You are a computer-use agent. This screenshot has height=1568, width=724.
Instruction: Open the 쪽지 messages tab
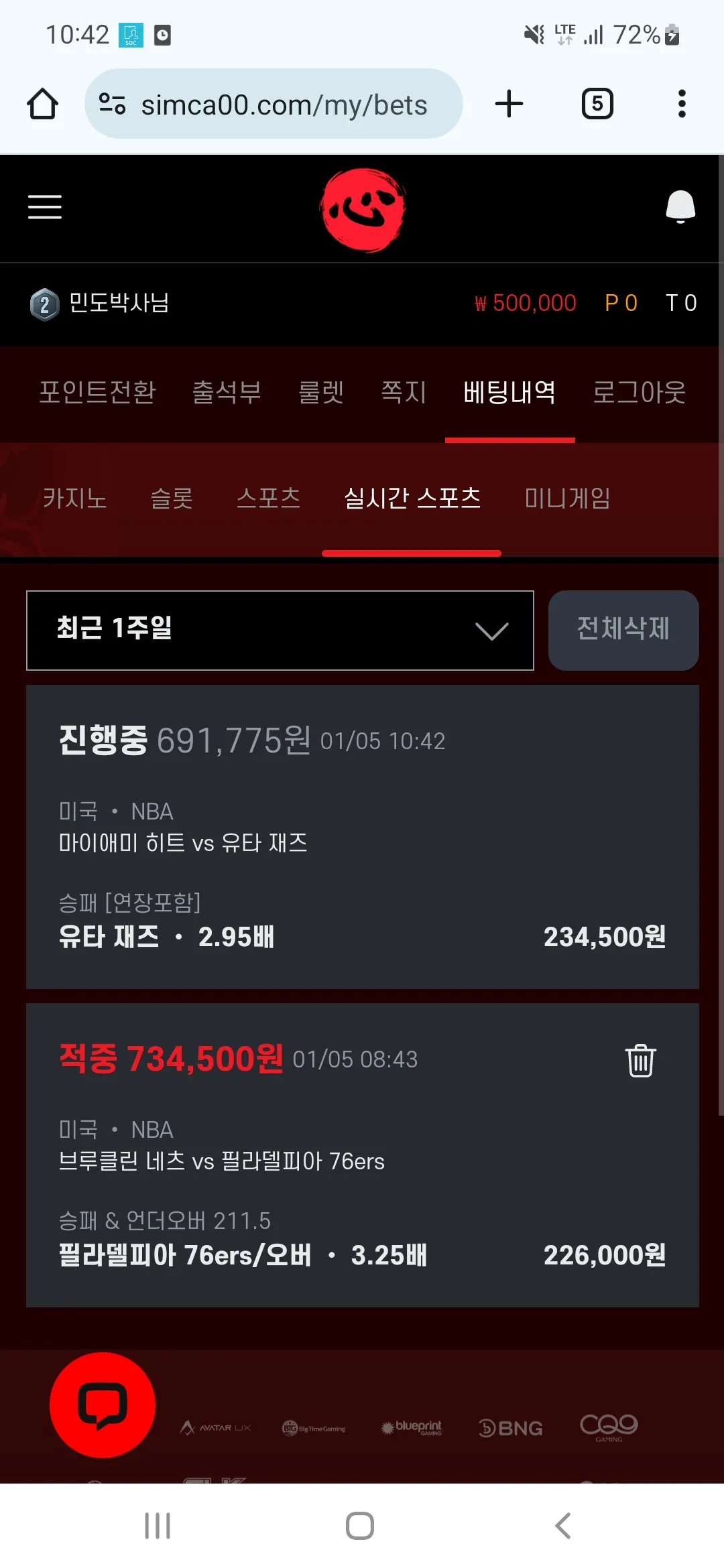[x=404, y=392]
